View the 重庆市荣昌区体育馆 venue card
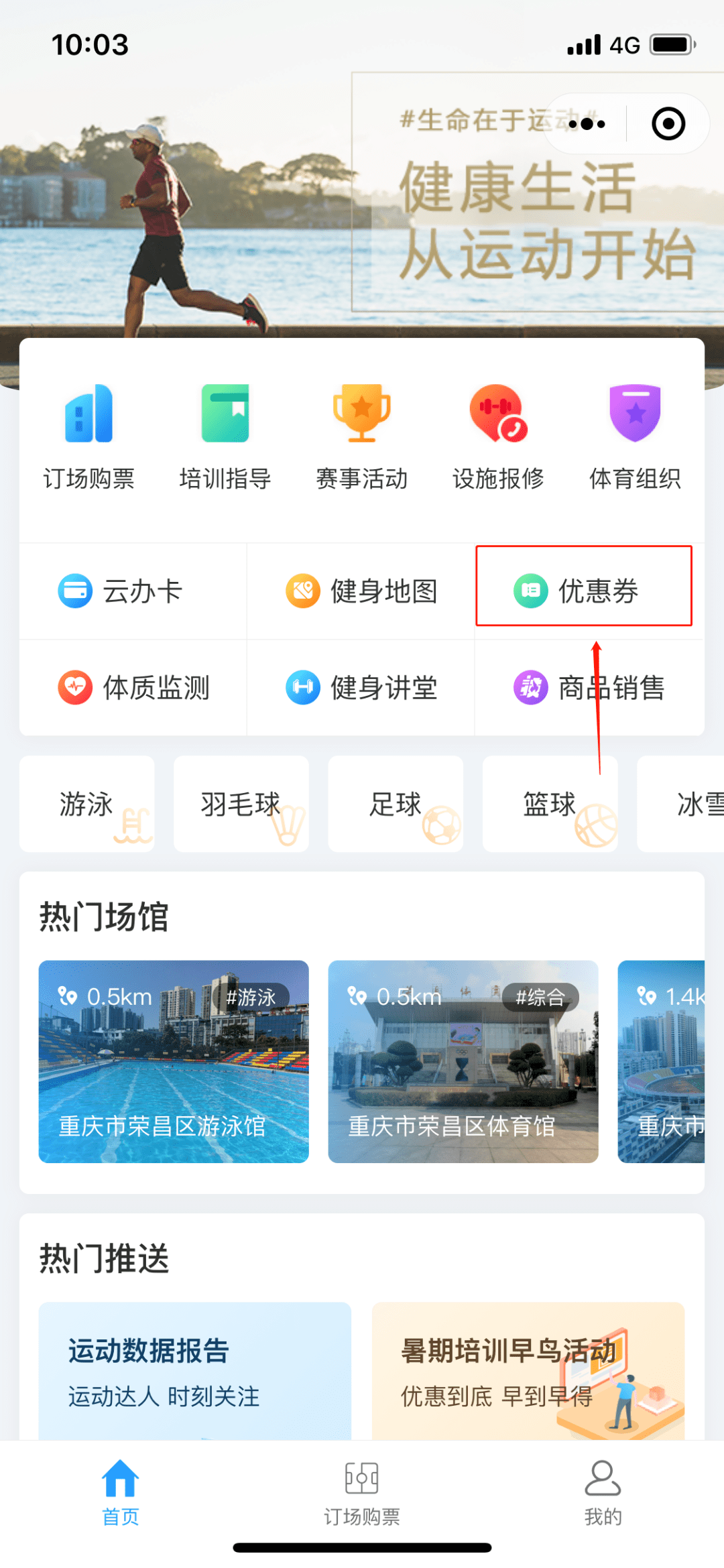The height and width of the screenshot is (1568, 724). (463, 1061)
